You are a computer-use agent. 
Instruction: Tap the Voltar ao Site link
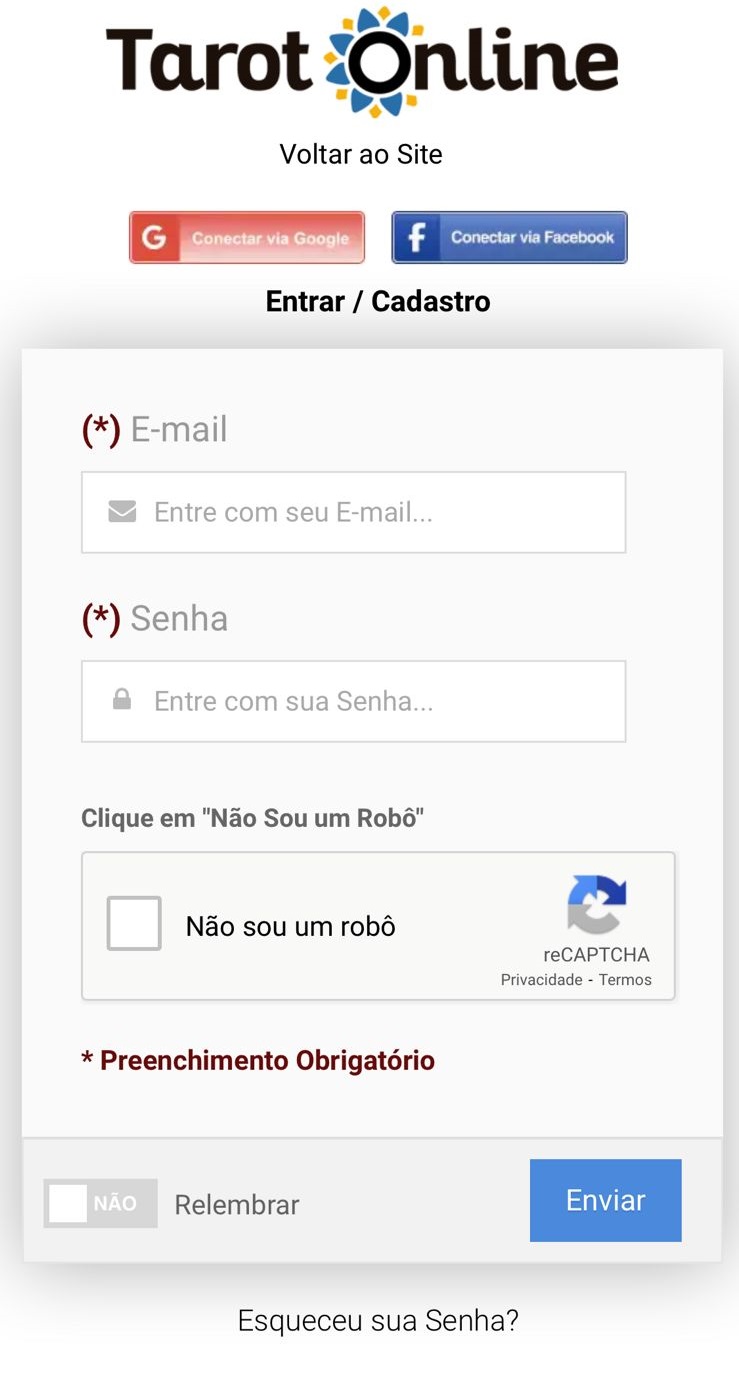point(361,154)
